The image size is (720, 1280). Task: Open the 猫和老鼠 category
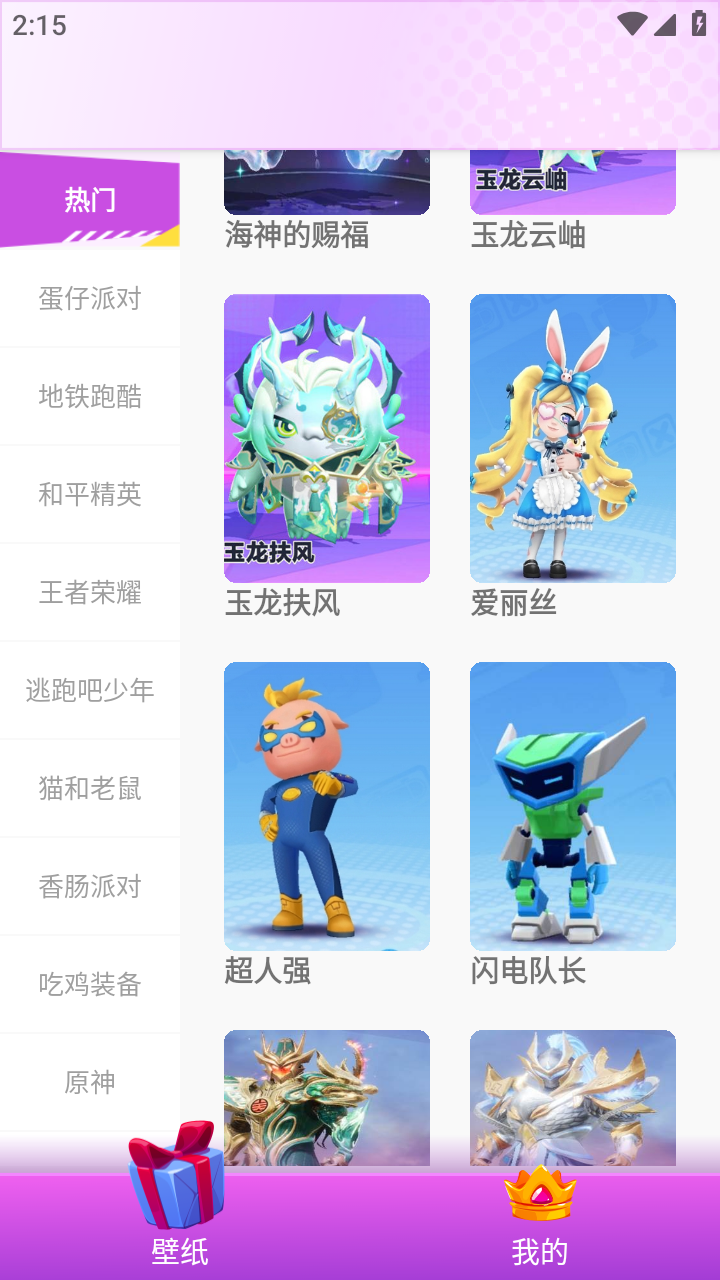coord(90,788)
